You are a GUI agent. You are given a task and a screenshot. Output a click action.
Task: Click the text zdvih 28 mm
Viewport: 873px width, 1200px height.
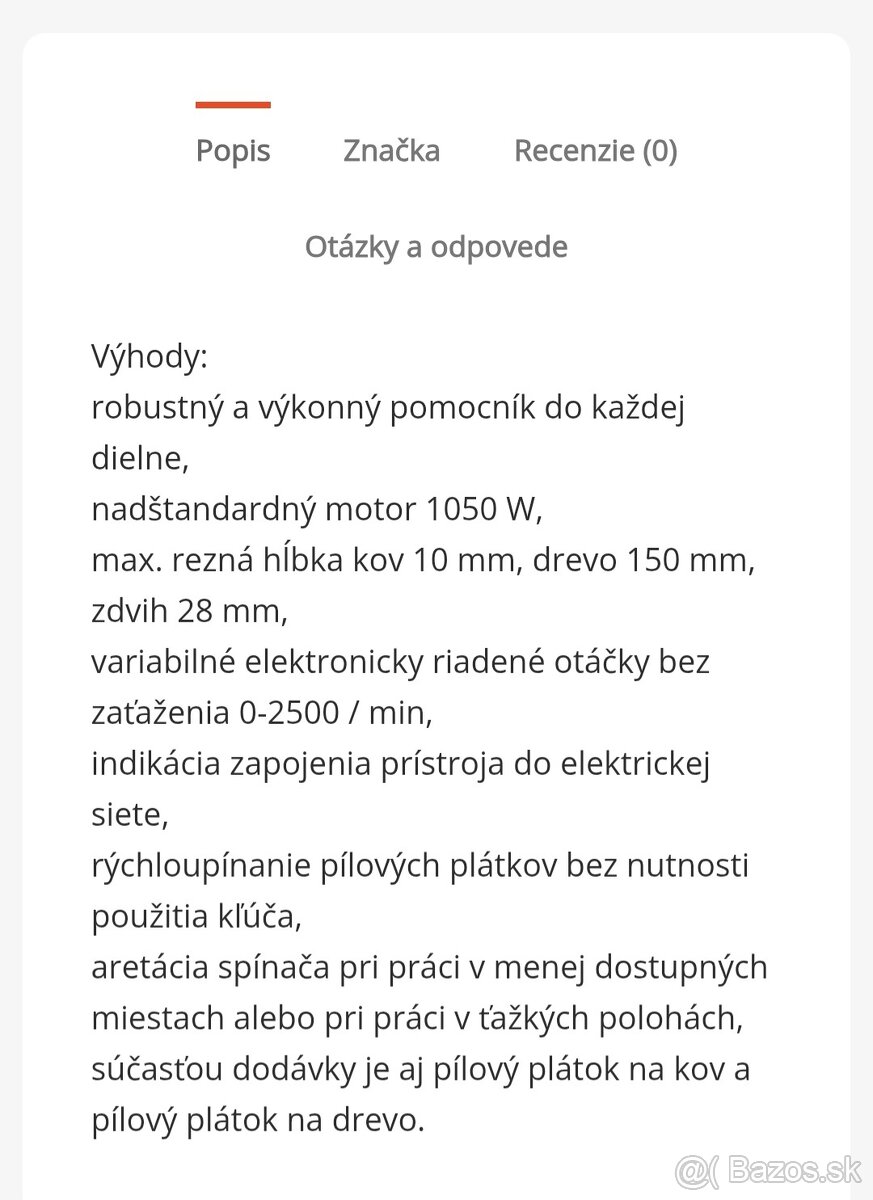[190, 610]
